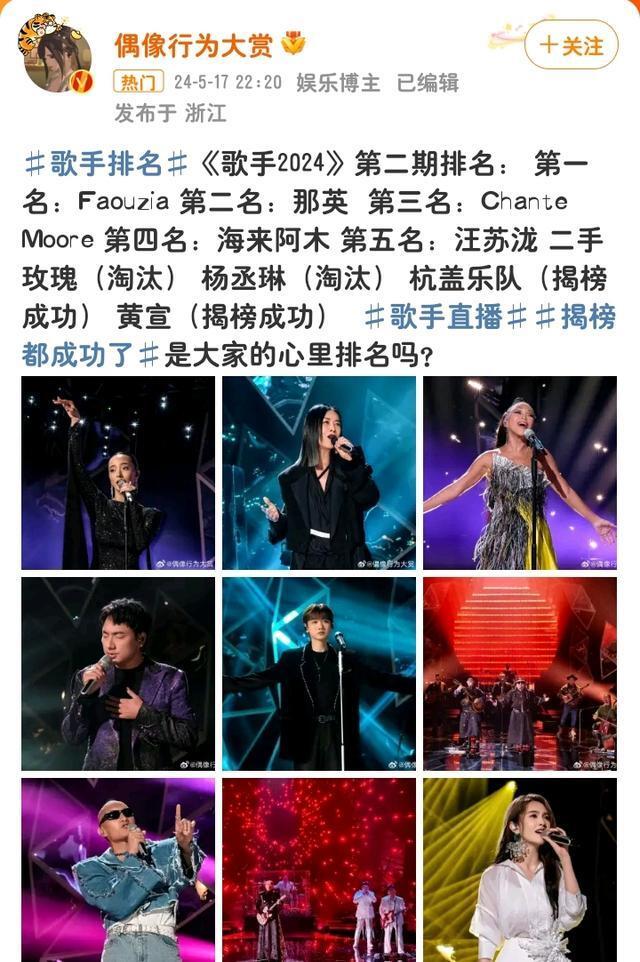View photo of singer with outstretched arms

point(319,673)
